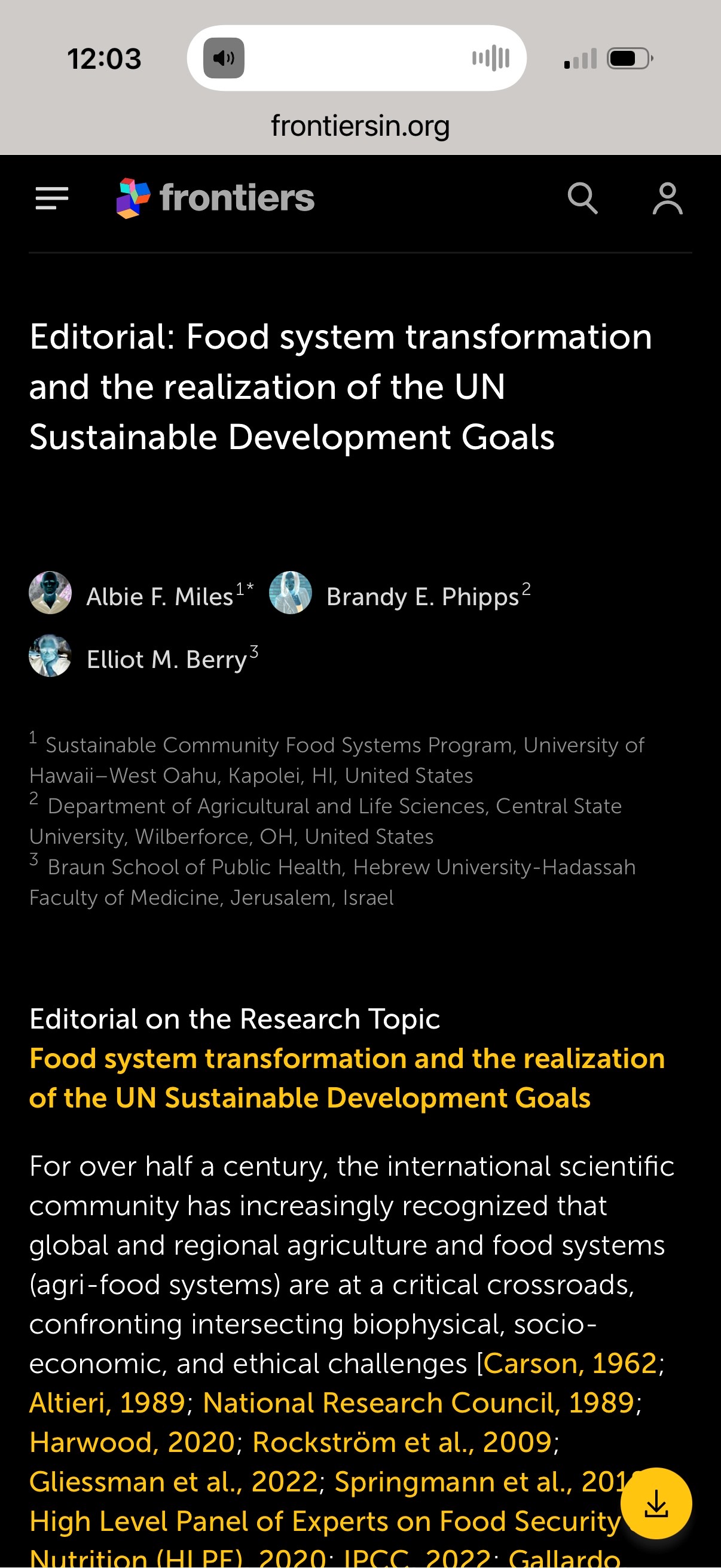Open the user account icon
Viewport: 721px width, 1568px height.
click(x=667, y=199)
